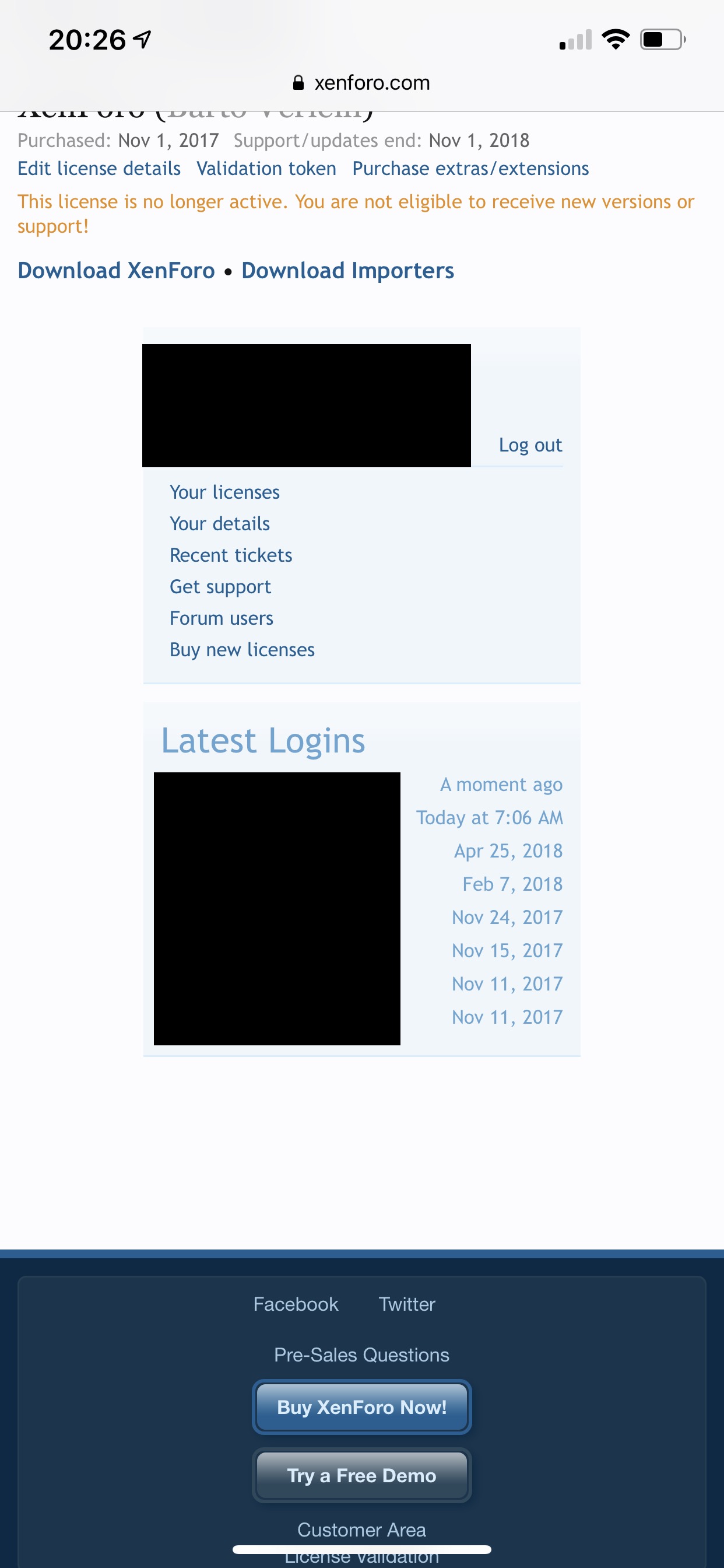Tap Try a Free Demo button
This screenshot has width=724, height=1568.
[x=361, y=1475]
